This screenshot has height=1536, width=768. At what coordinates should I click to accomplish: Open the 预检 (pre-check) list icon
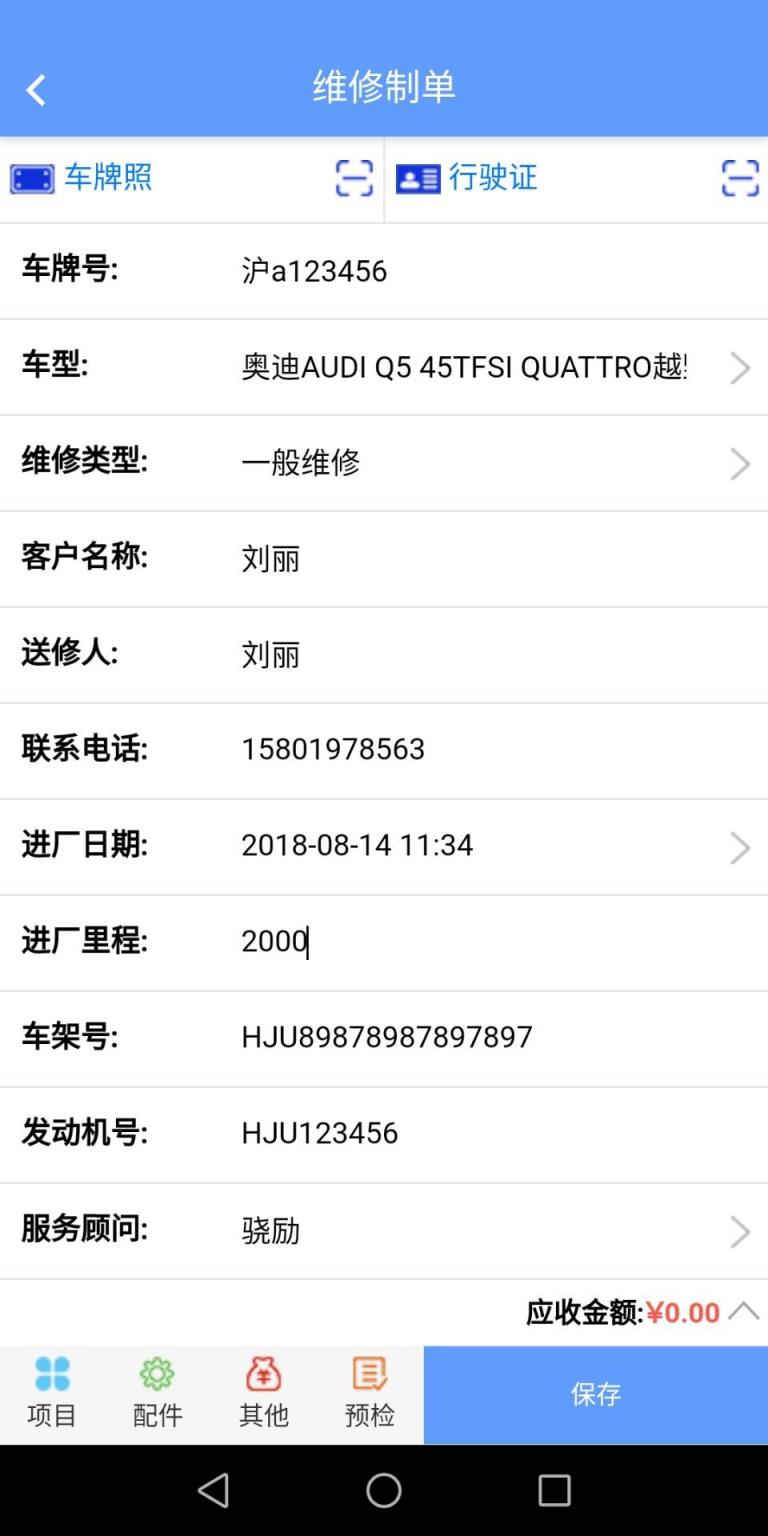pyautogui.click(x=368, y=1374)
